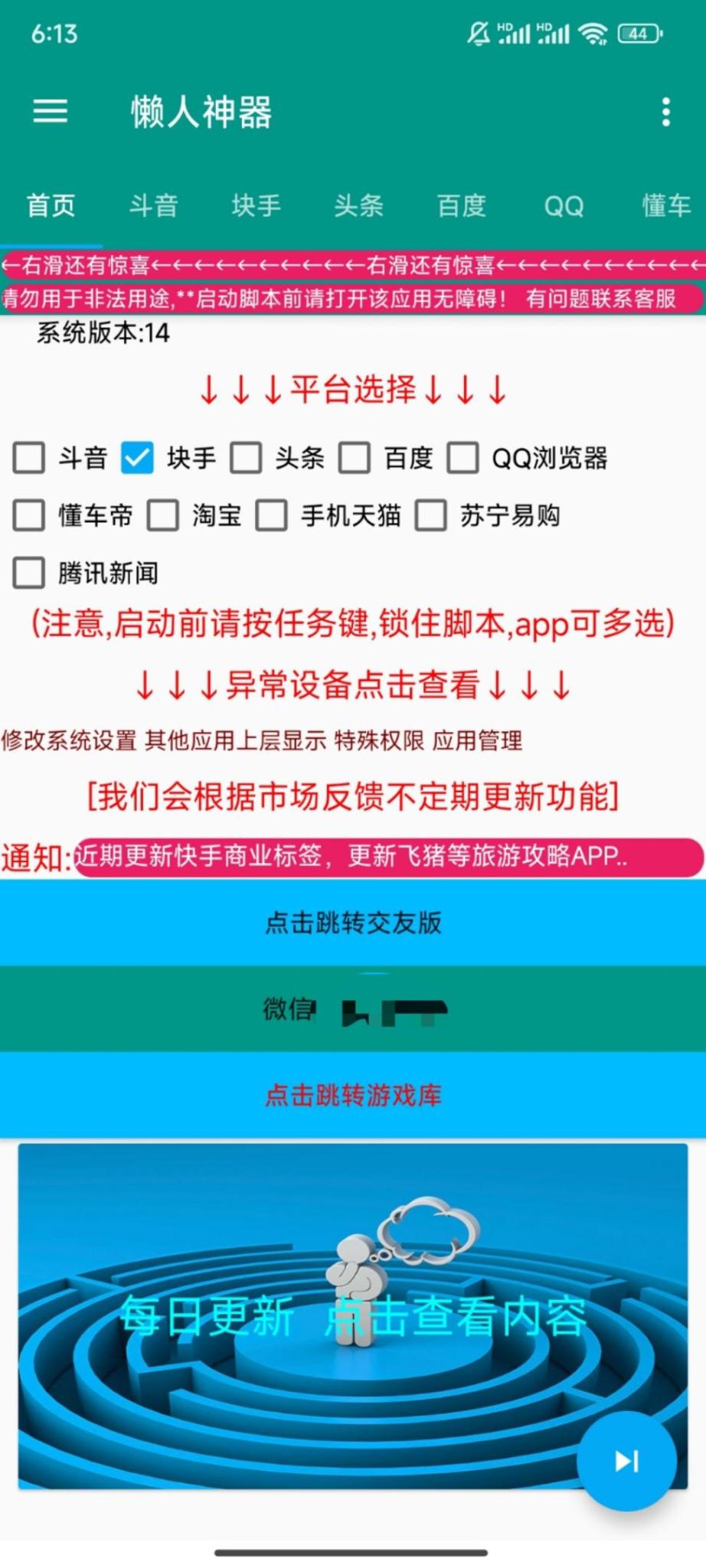The width and height of the screenshot is (706, 1568).
Task: Enable the 淘宝 checkbox
Action: point(163,515)
